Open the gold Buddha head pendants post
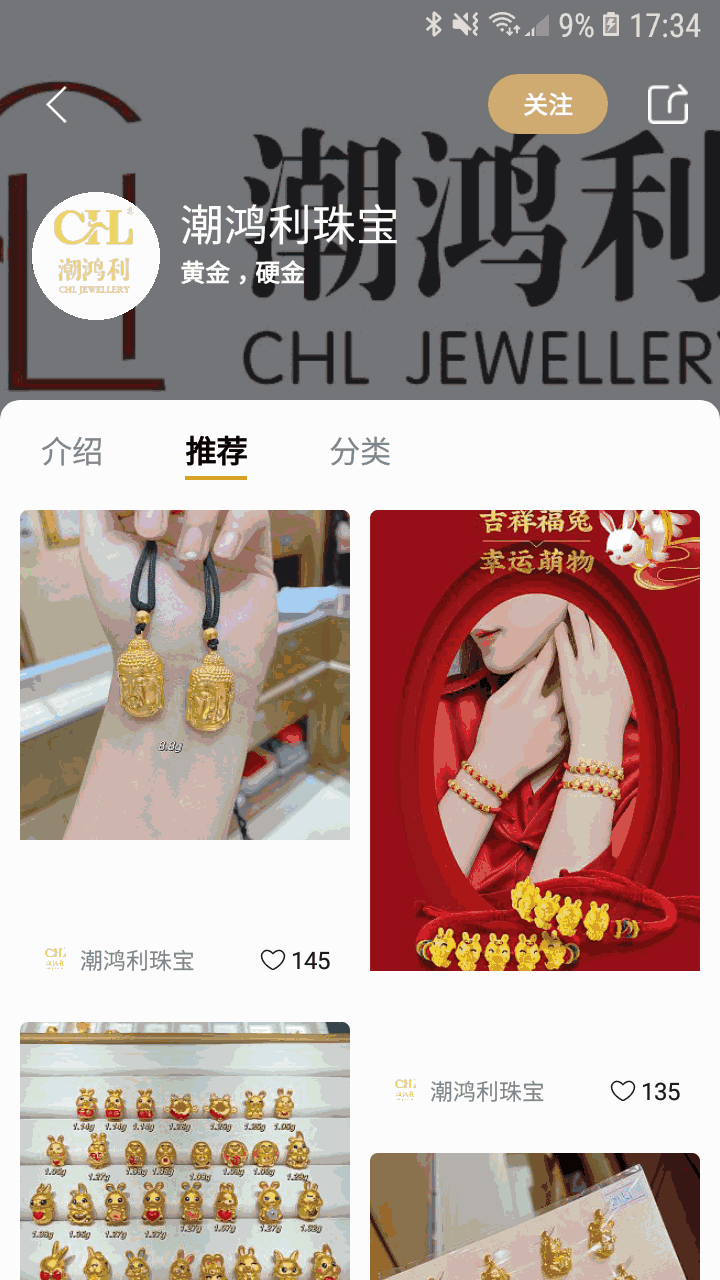 pos(185,675)
